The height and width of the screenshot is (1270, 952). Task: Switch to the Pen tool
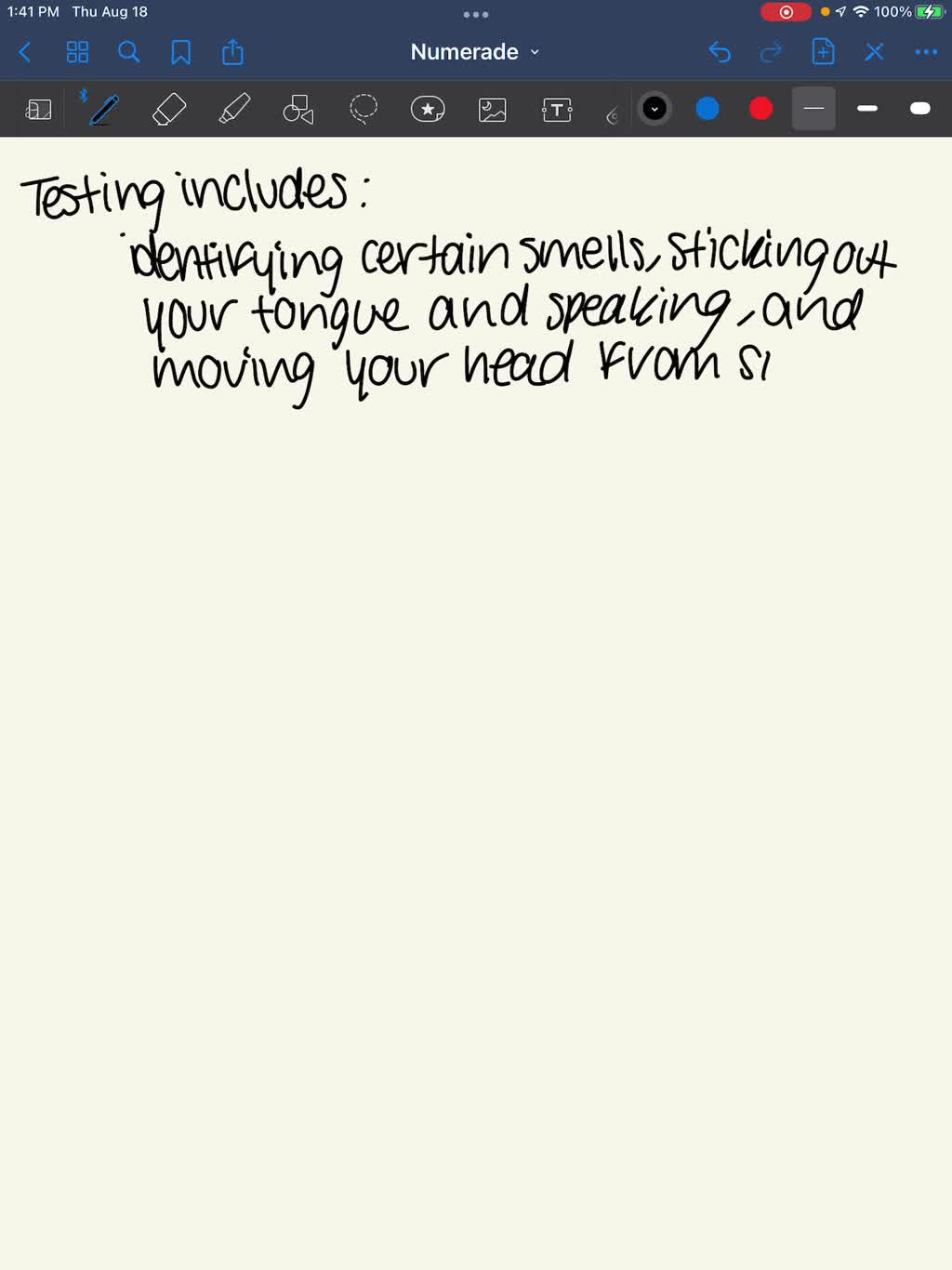(103, 109)
